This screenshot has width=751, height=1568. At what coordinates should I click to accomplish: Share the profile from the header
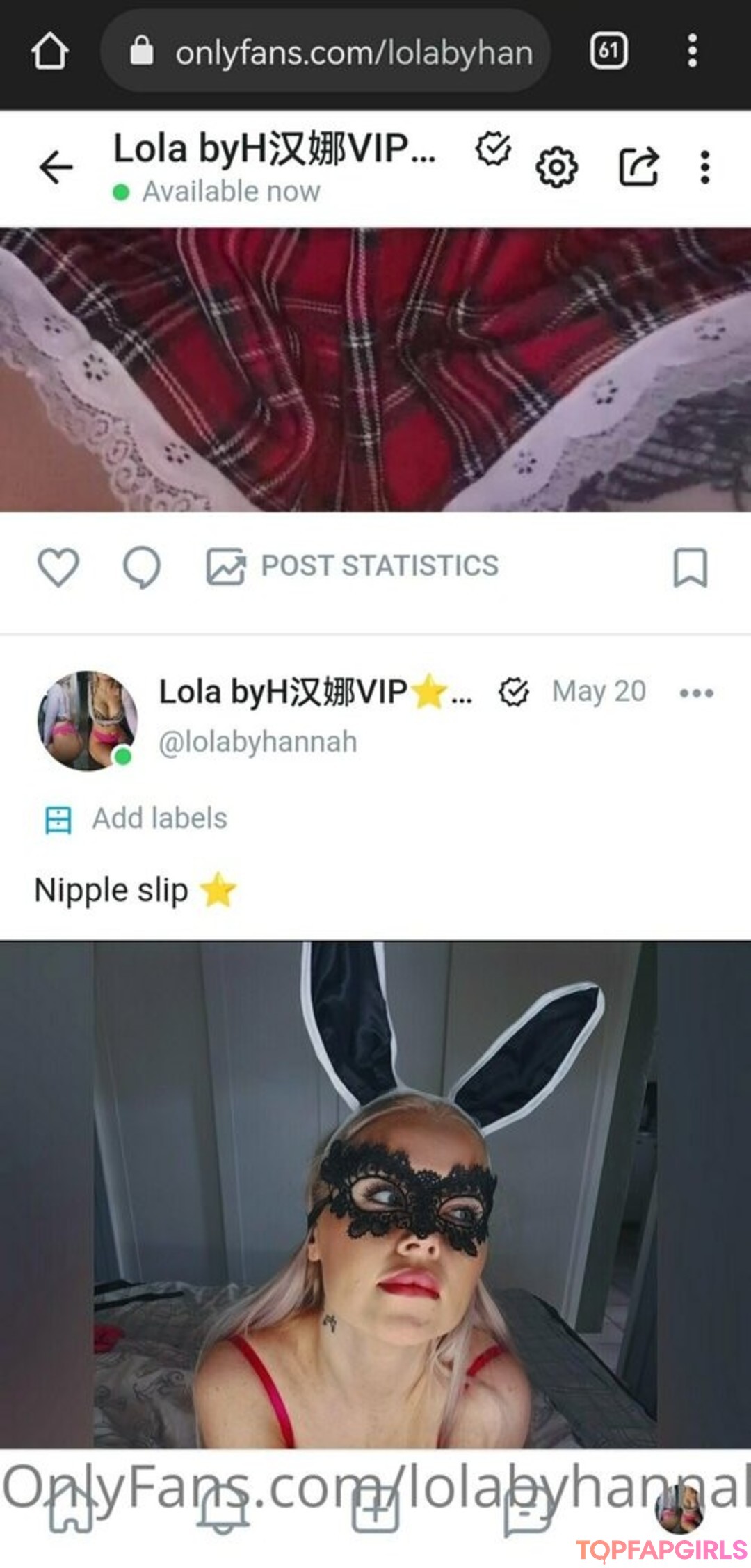(x=638, y=168)
